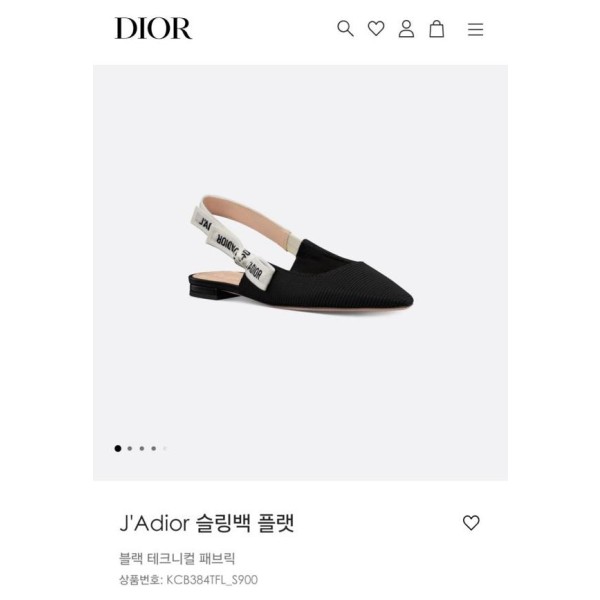Open the search magnifier icon
This screenshot has width=600, height=600.
point(345,29)
